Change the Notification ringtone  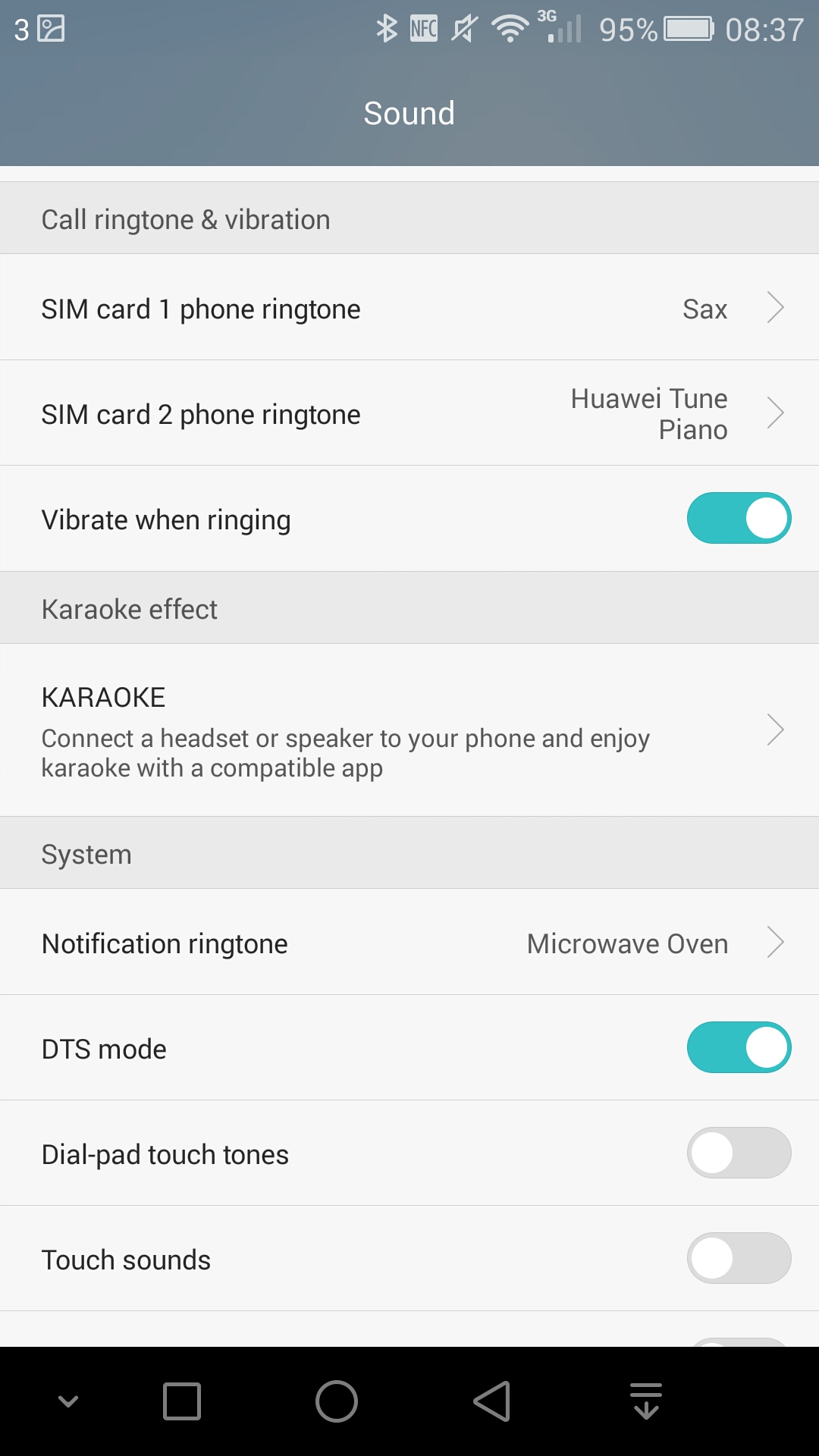pyautogui.click(x=409, y=943)
